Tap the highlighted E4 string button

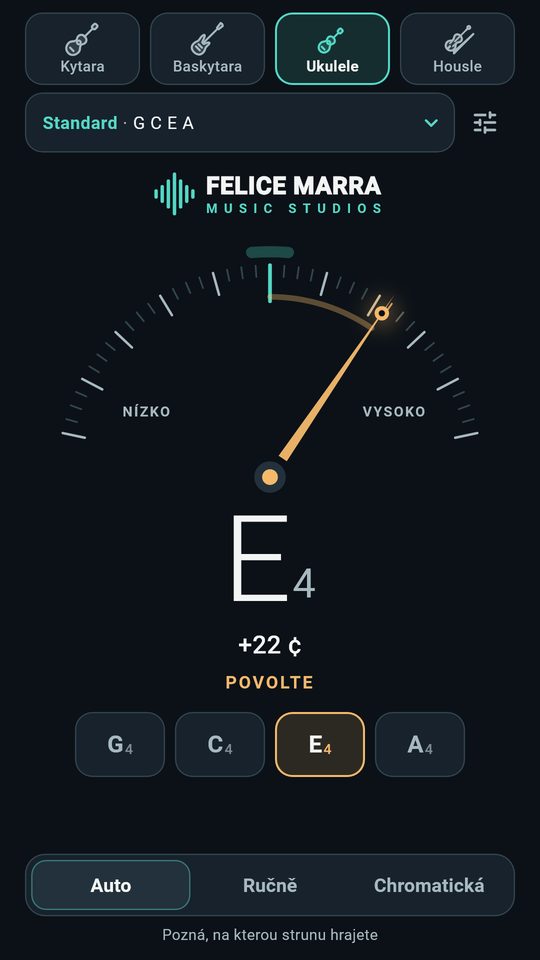tap(320, 744)
